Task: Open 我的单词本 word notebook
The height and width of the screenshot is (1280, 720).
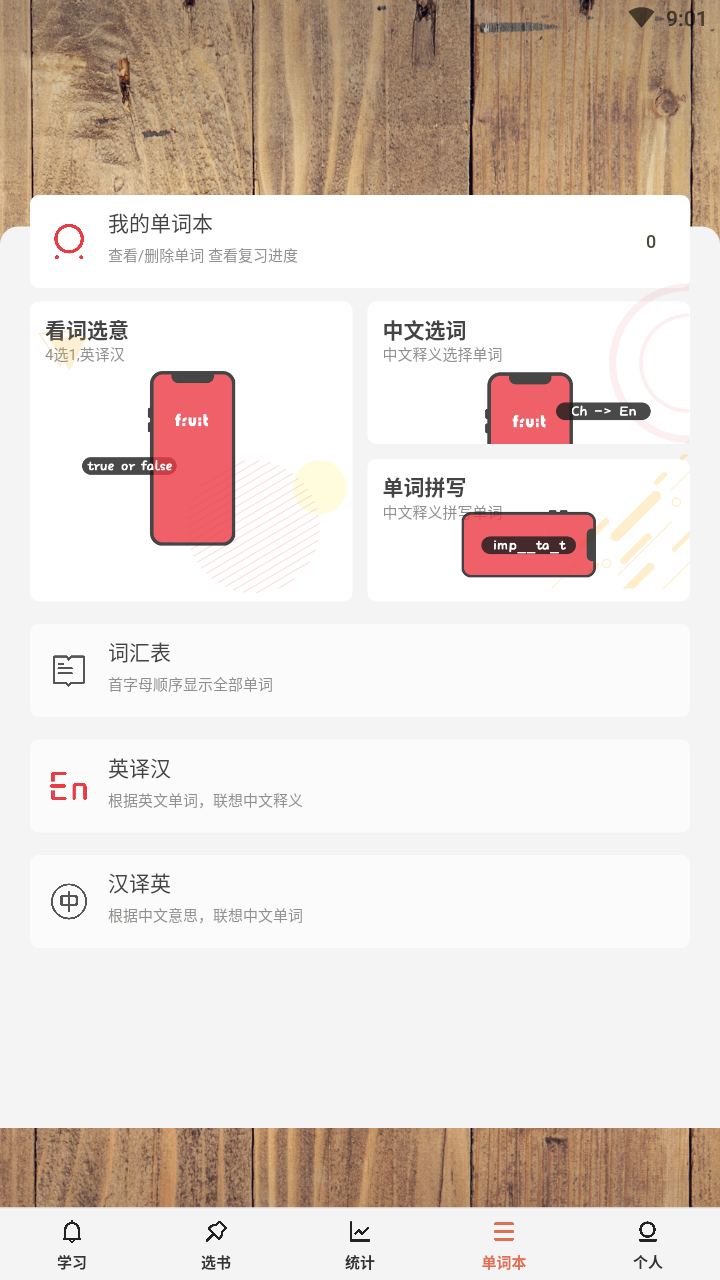Action: tap(360, 241)
